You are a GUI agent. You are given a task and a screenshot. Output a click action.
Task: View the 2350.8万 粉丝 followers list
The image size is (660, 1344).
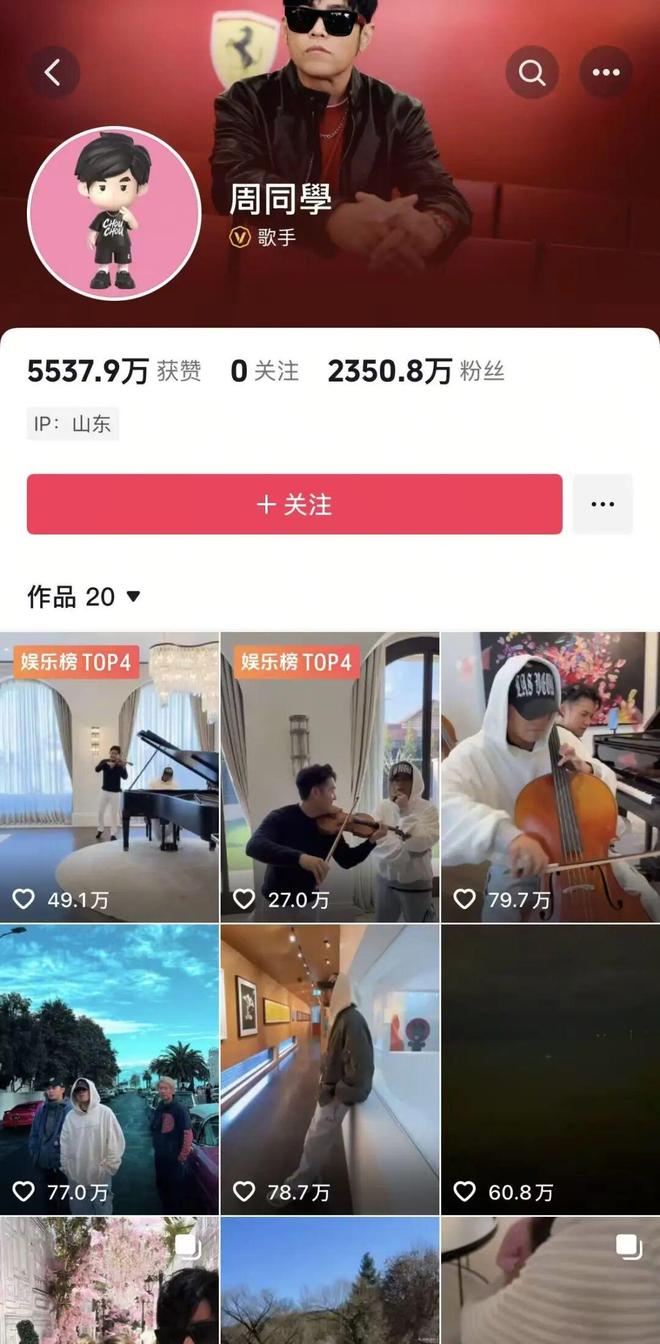[x=415, y=371]
